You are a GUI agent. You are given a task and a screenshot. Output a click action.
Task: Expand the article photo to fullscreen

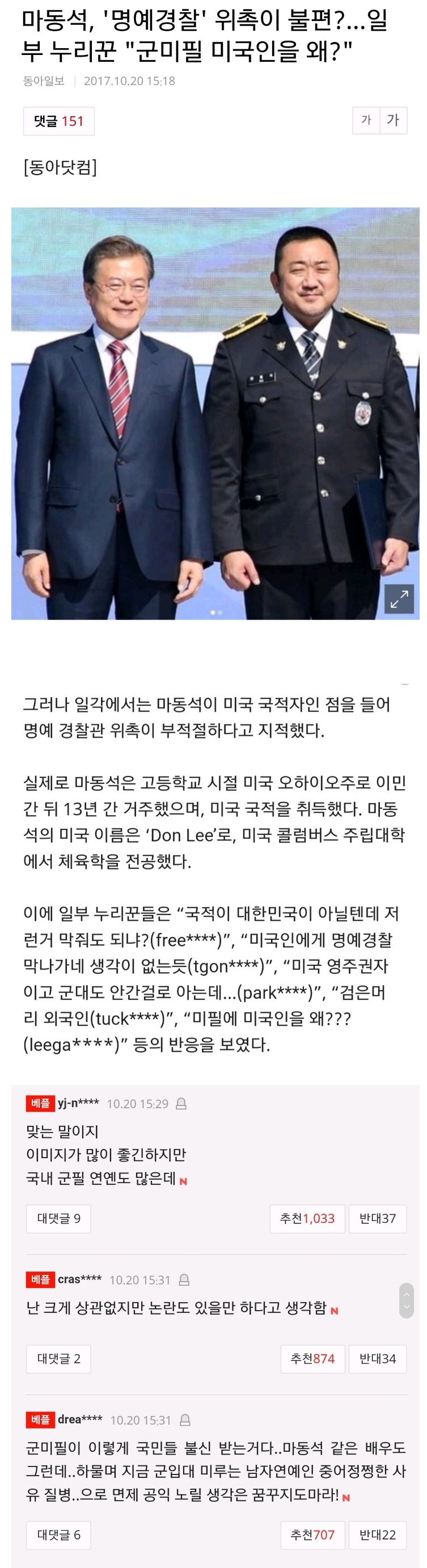click(x=399, y=600)
